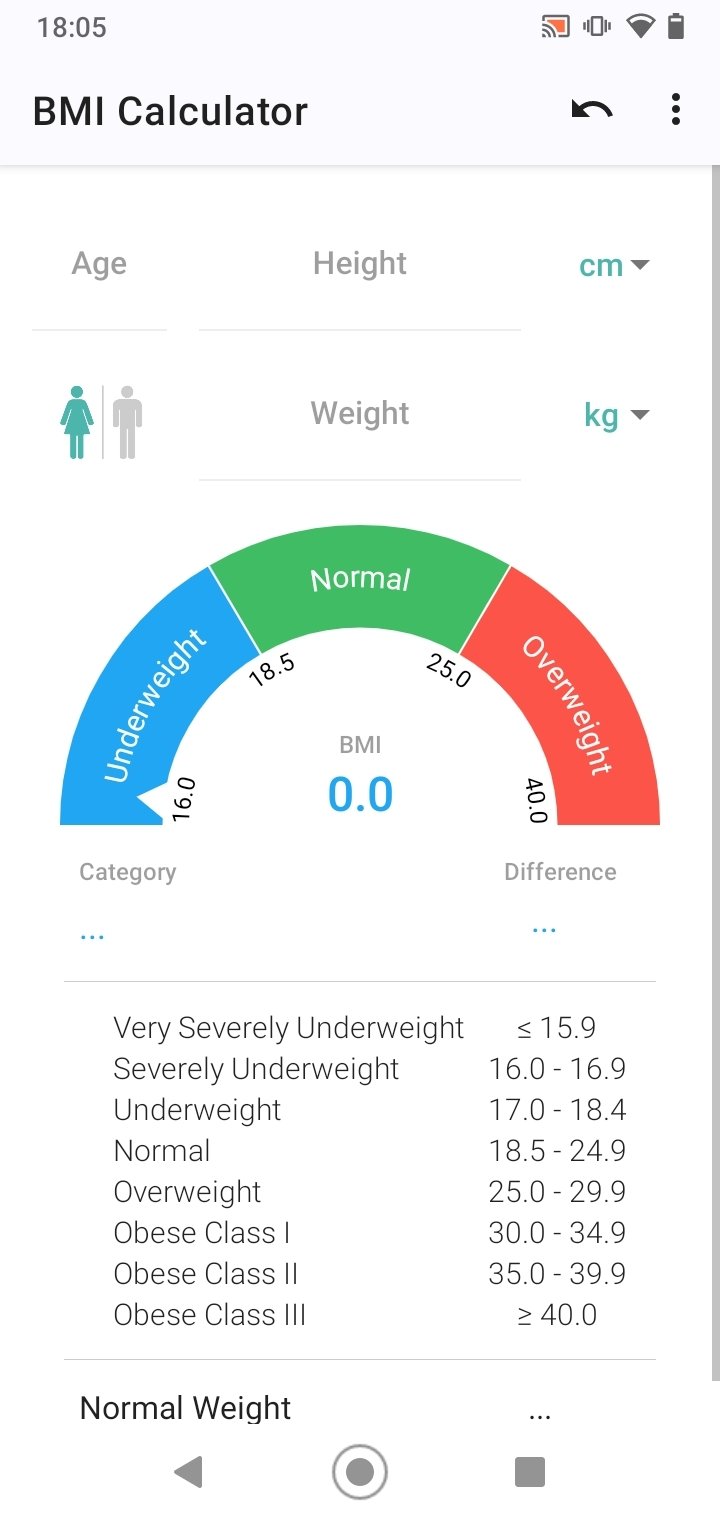Enter a value in the Height field
This screenshot has height=1520, width=720.
360,283
